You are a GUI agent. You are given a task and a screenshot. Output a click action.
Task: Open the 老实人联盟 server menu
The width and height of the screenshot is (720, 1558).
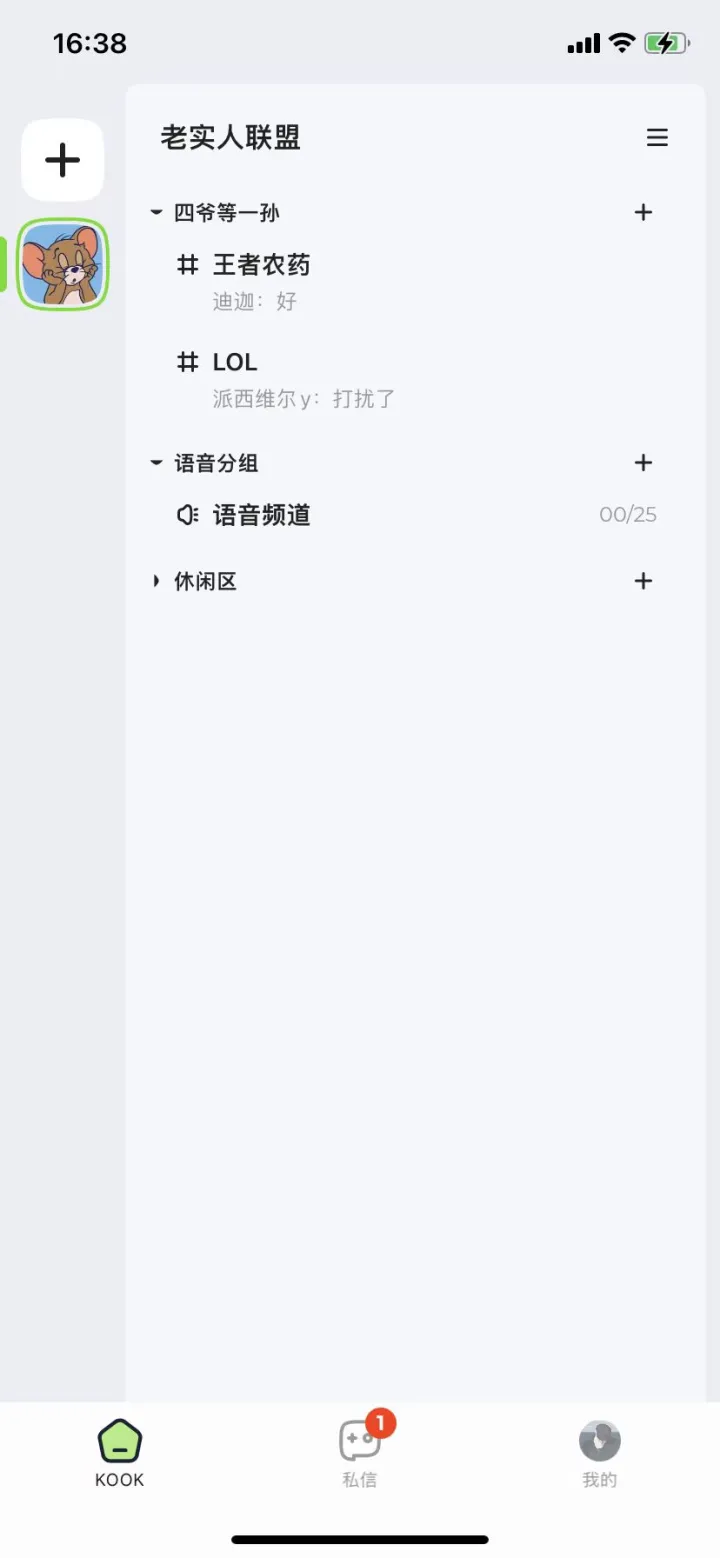click(657, 138)
